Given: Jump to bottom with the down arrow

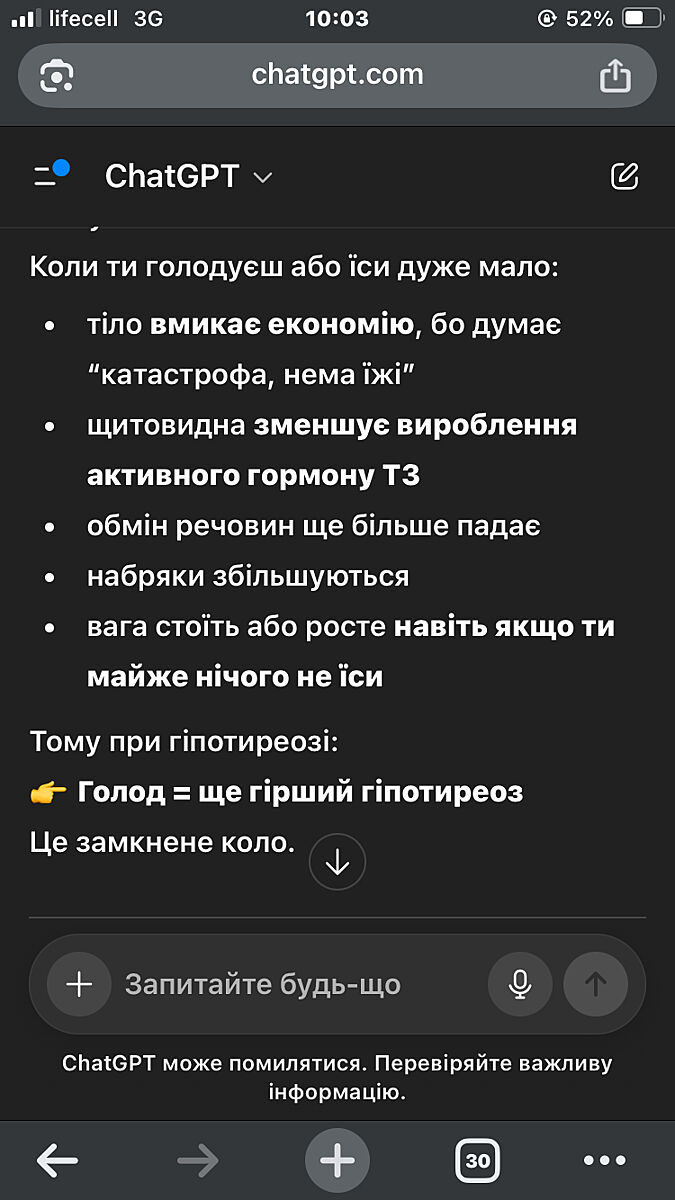Looking at the screenshot, I should point(337,861).
